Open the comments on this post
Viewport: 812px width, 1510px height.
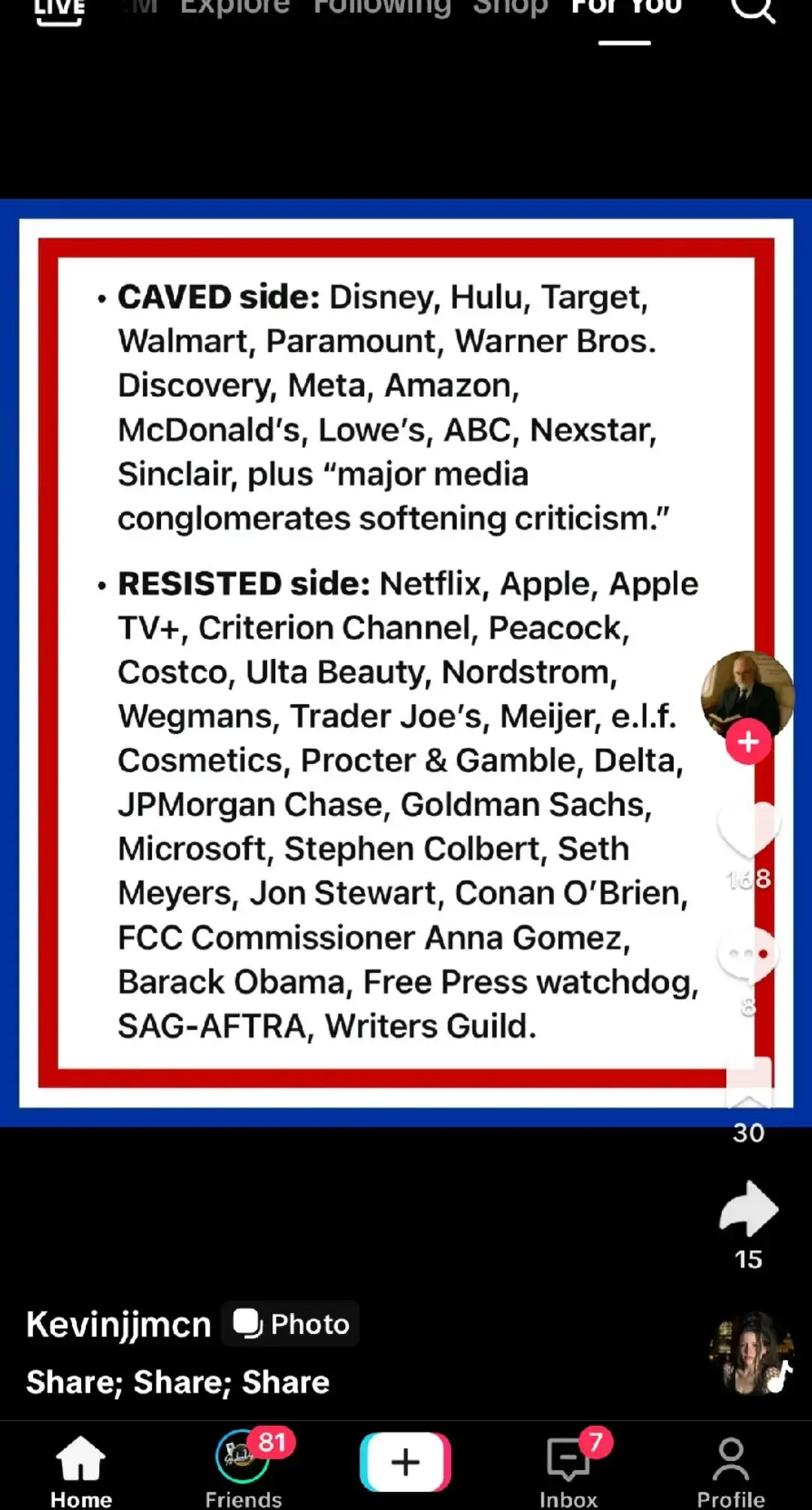tap(748, 955)
